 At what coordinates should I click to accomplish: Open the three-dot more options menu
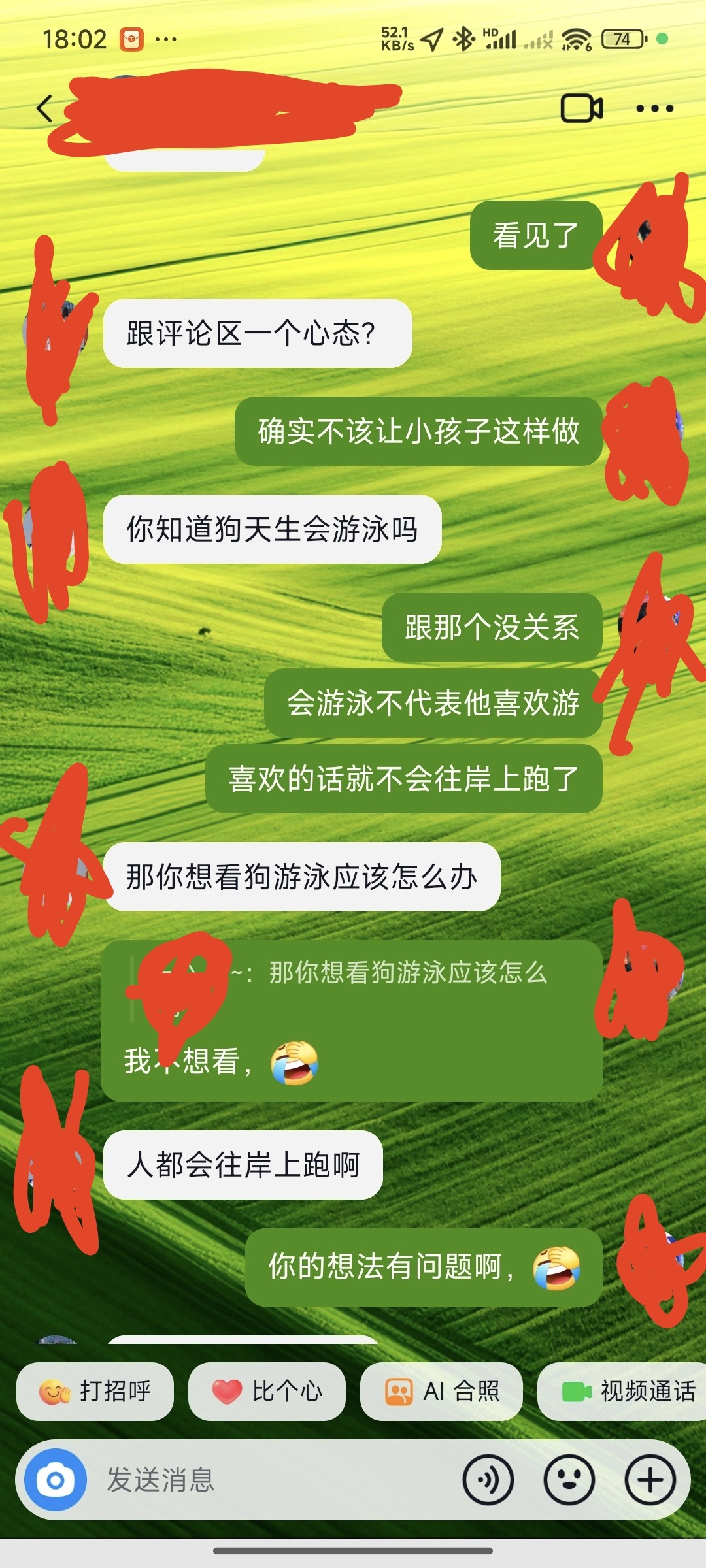[654, 108]
